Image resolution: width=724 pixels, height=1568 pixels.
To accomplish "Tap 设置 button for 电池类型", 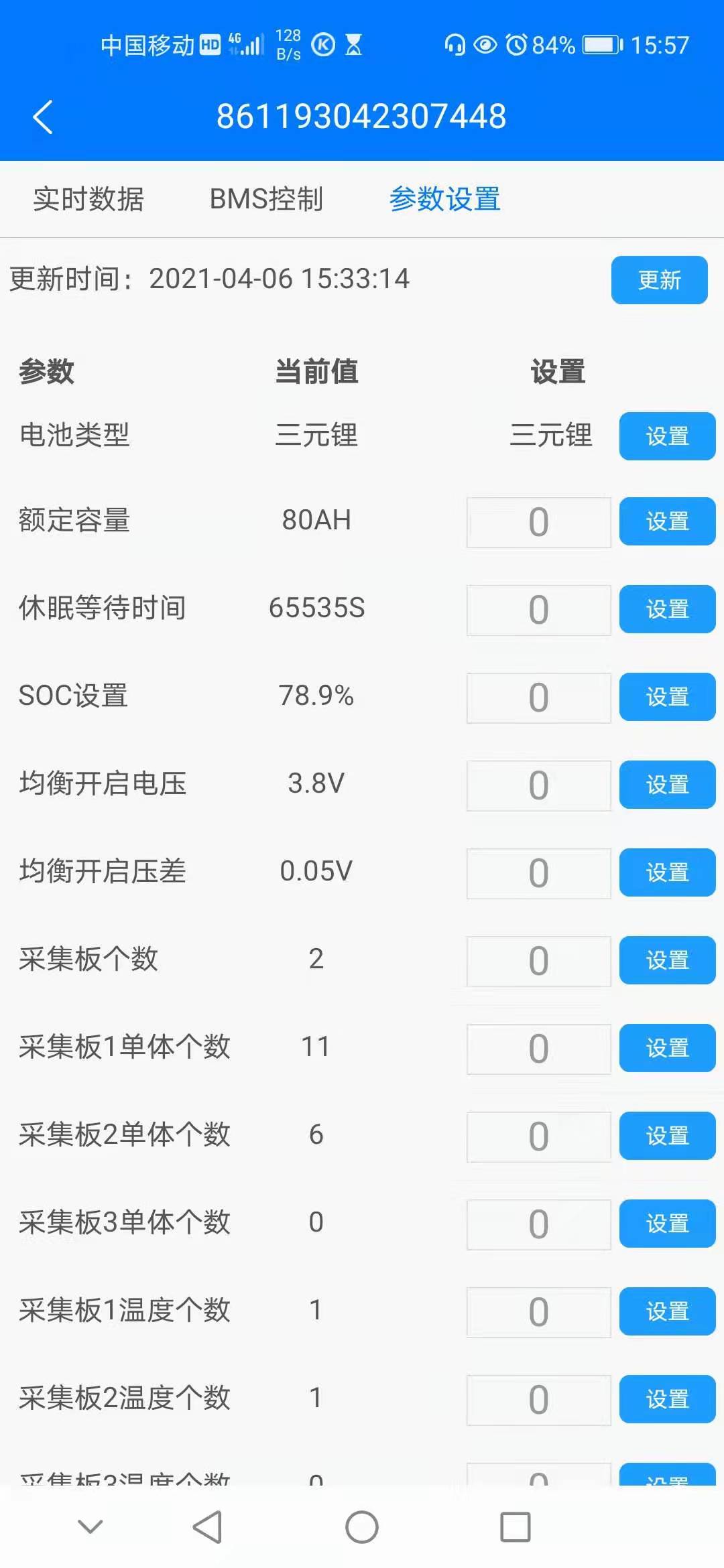I will click(x=667, y=436).
